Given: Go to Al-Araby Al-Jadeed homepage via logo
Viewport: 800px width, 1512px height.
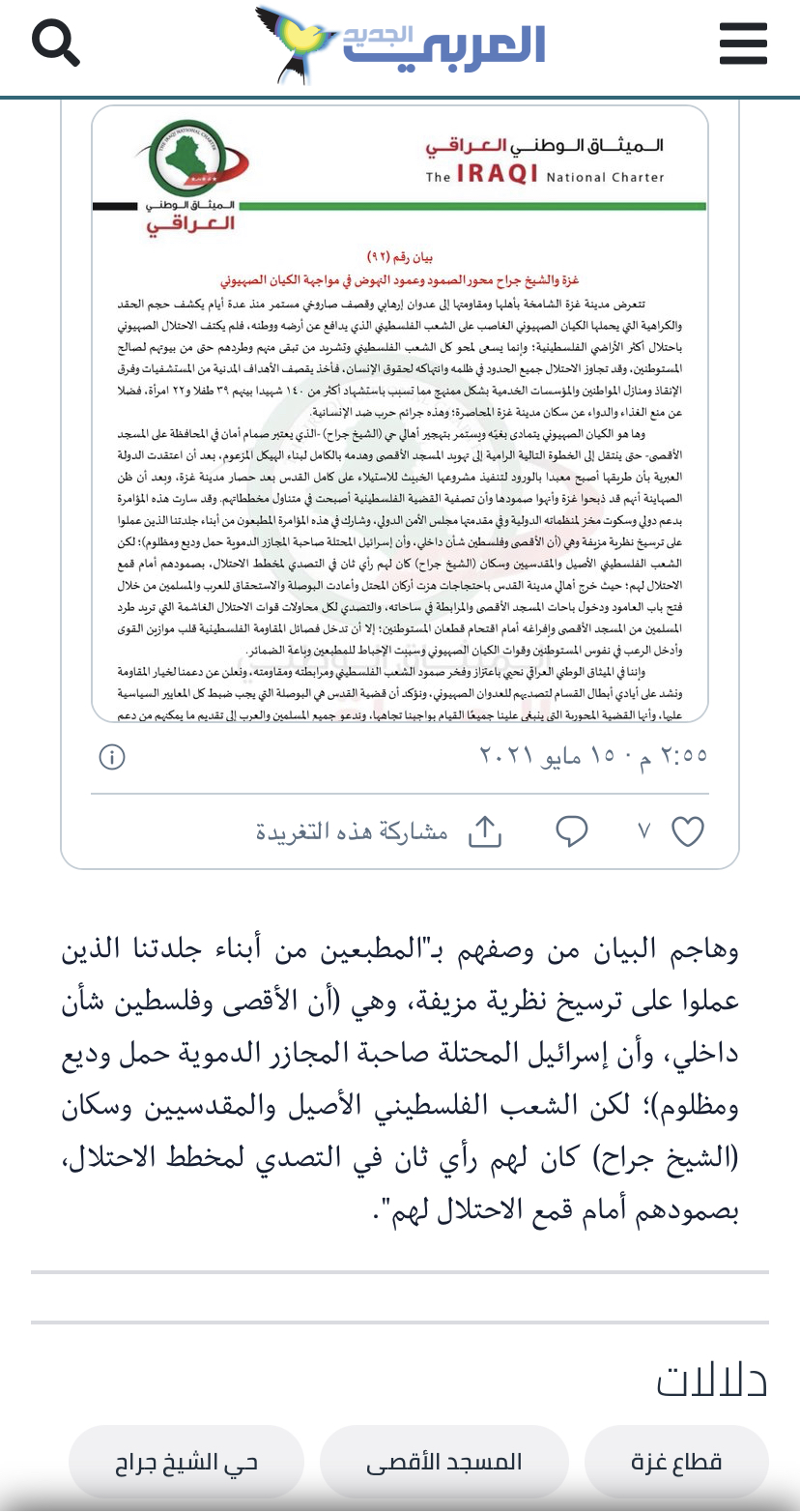Looking at the screenshot, I should [x=399, y=44].
